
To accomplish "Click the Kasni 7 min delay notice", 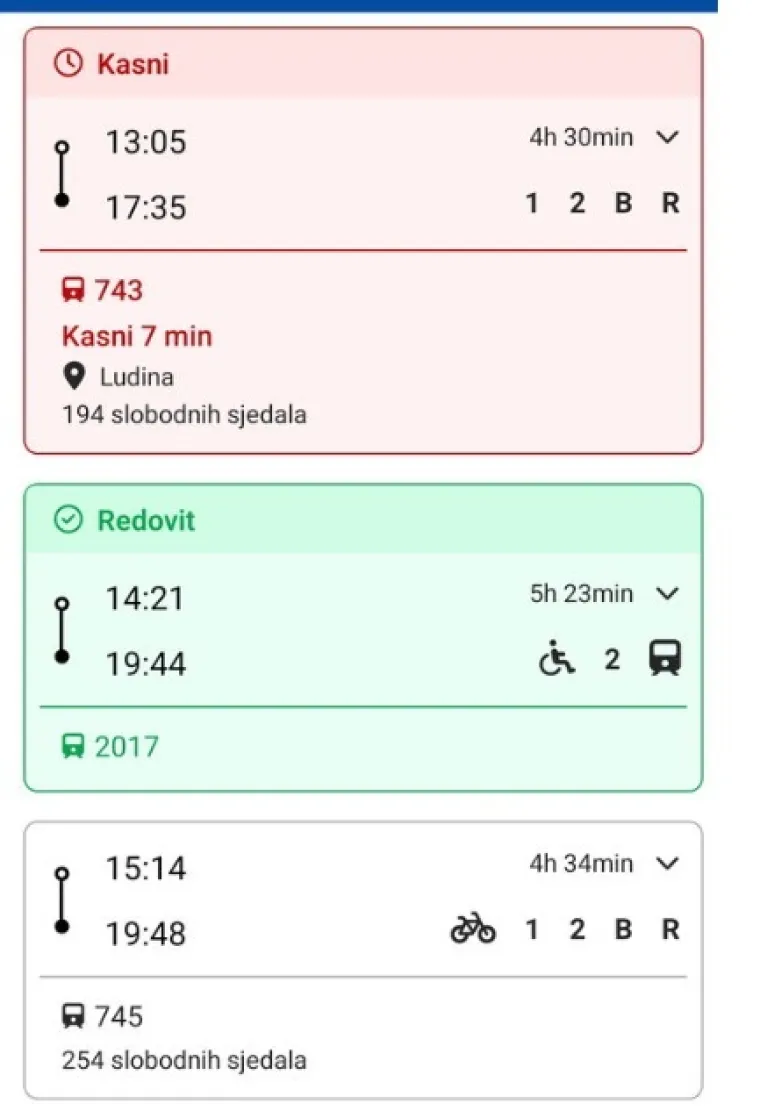I will [x=137, y=336].
